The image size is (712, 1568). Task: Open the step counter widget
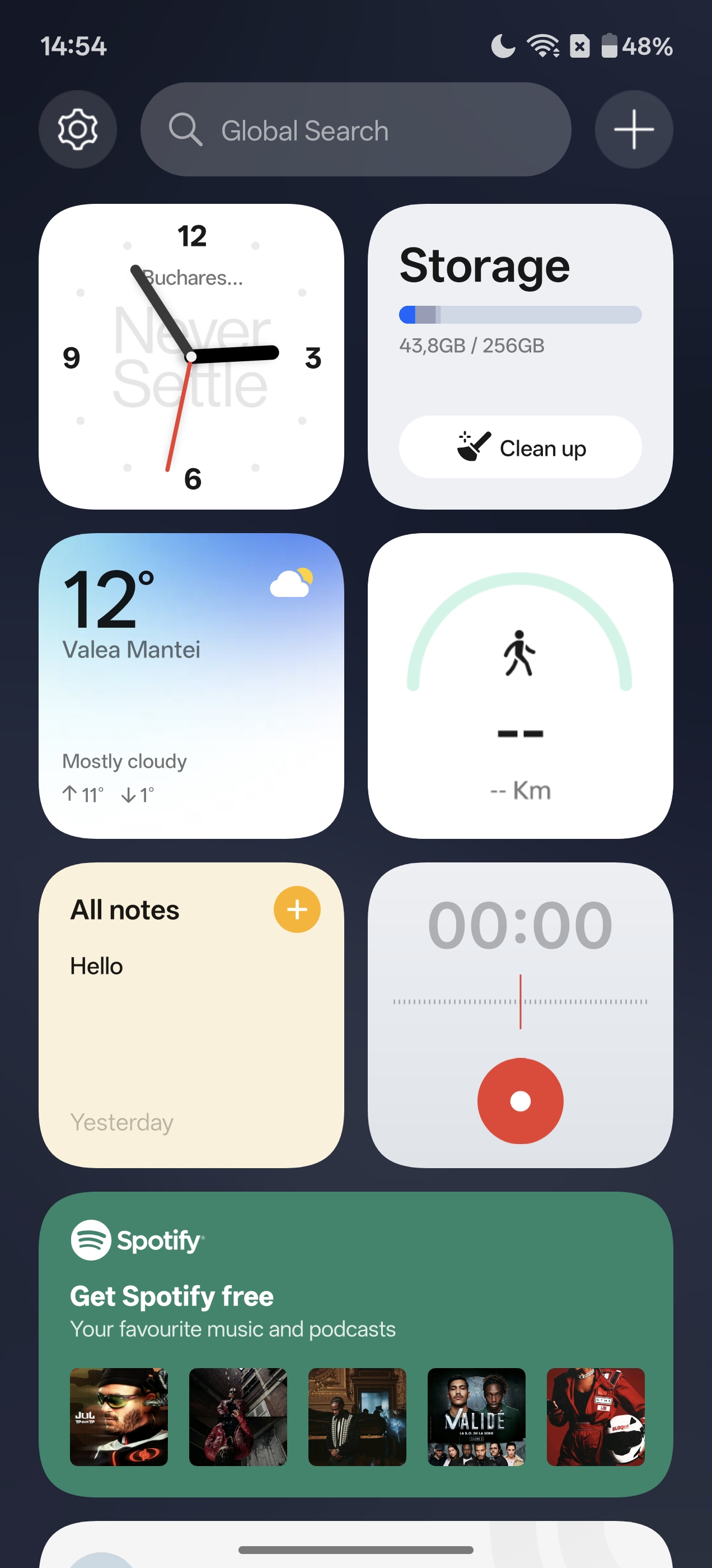coord(521,685)
